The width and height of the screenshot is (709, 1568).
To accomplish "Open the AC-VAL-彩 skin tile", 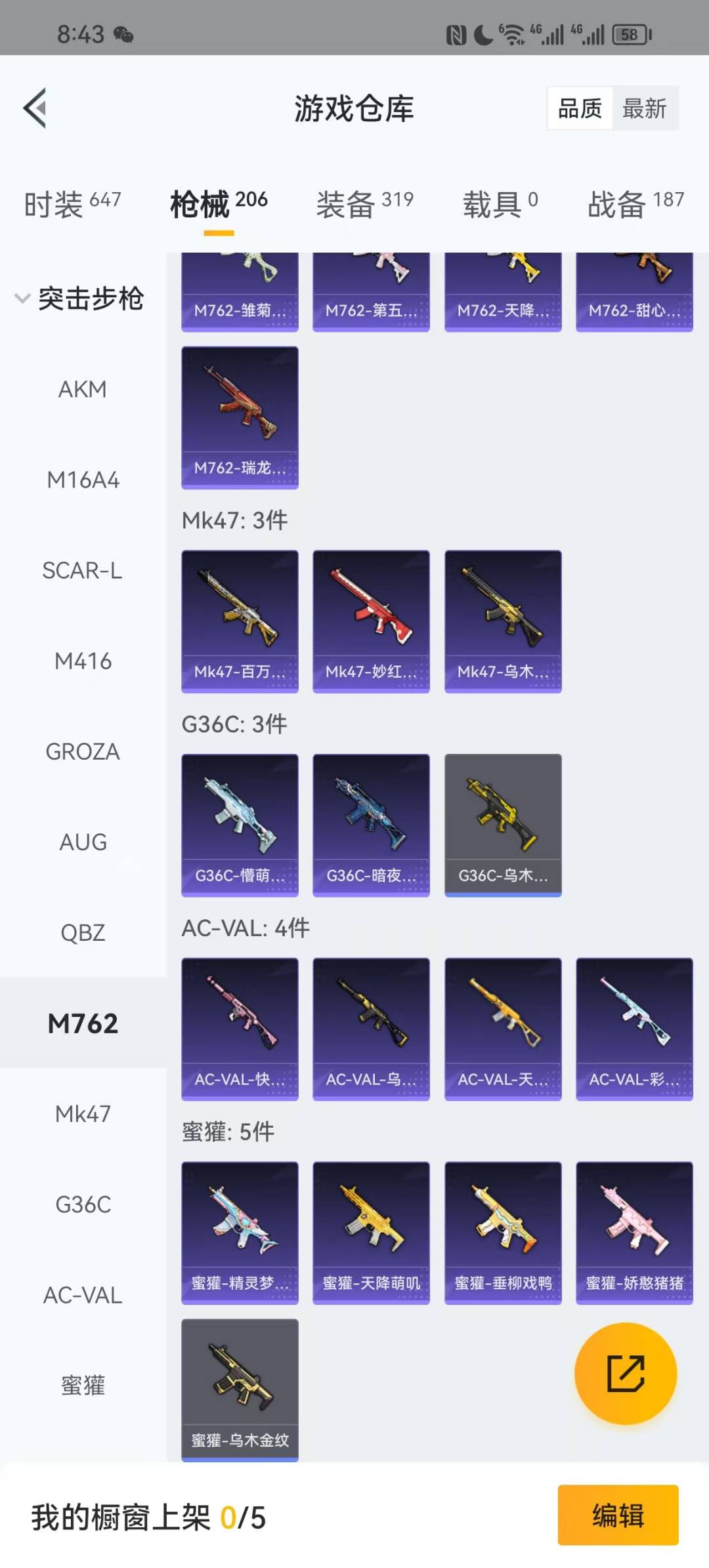I will pos(634,1029).
